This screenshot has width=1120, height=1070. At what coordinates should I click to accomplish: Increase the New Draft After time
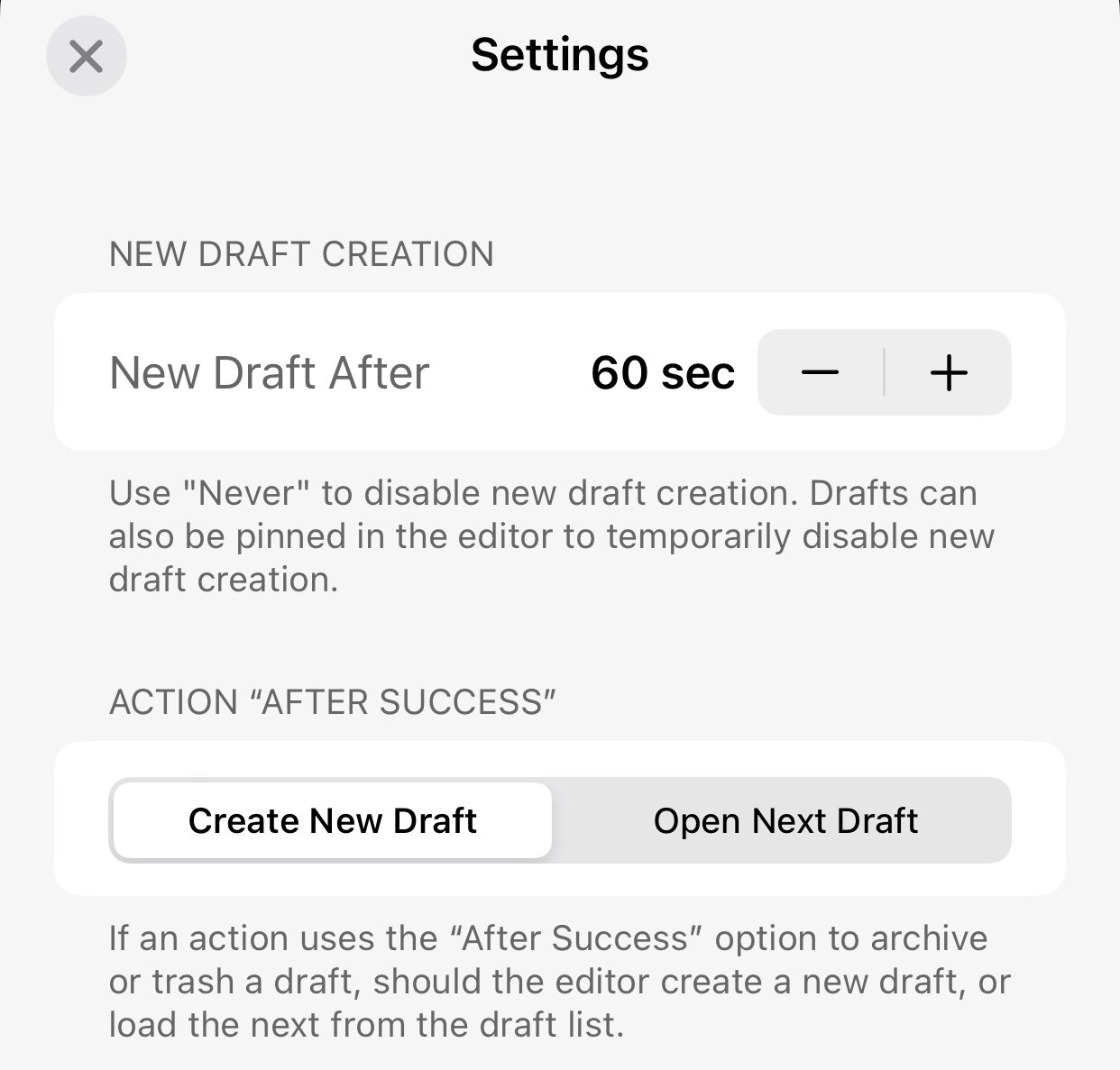click(x=949, y=372)
